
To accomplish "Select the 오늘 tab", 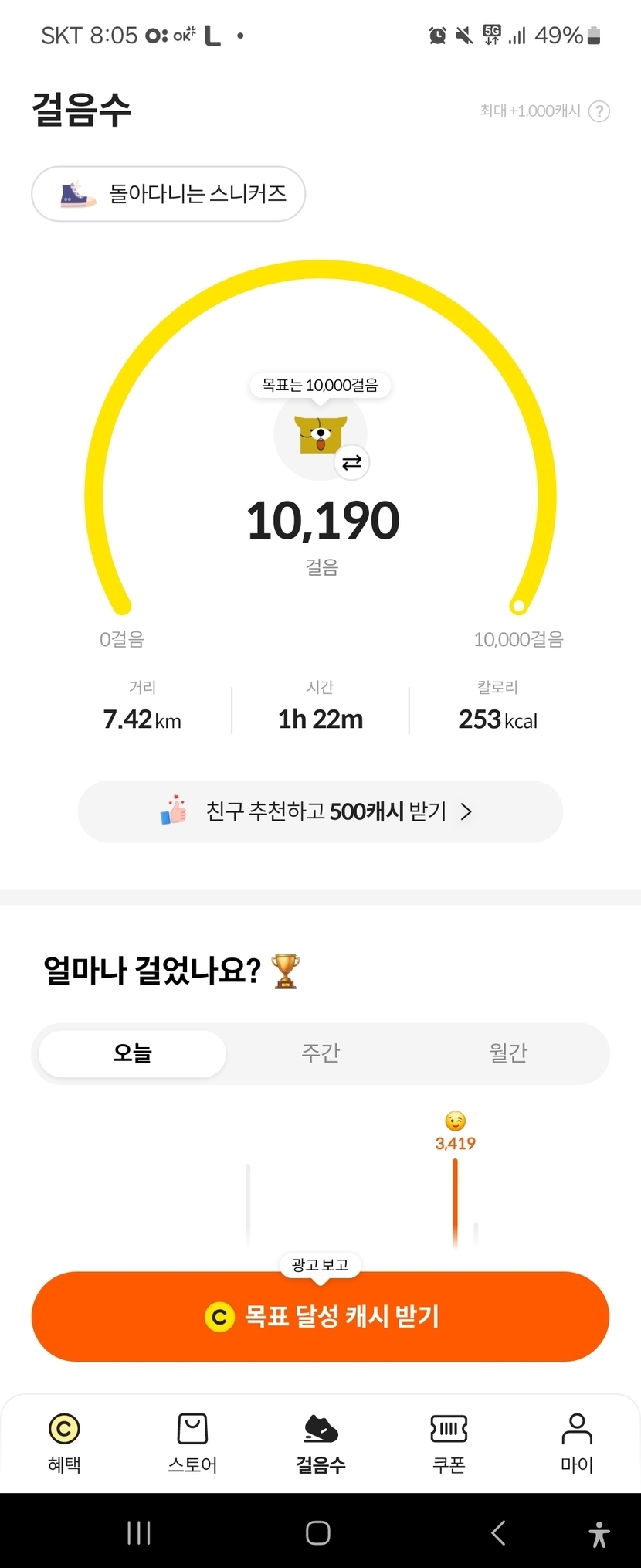I will click(132, 1053).
